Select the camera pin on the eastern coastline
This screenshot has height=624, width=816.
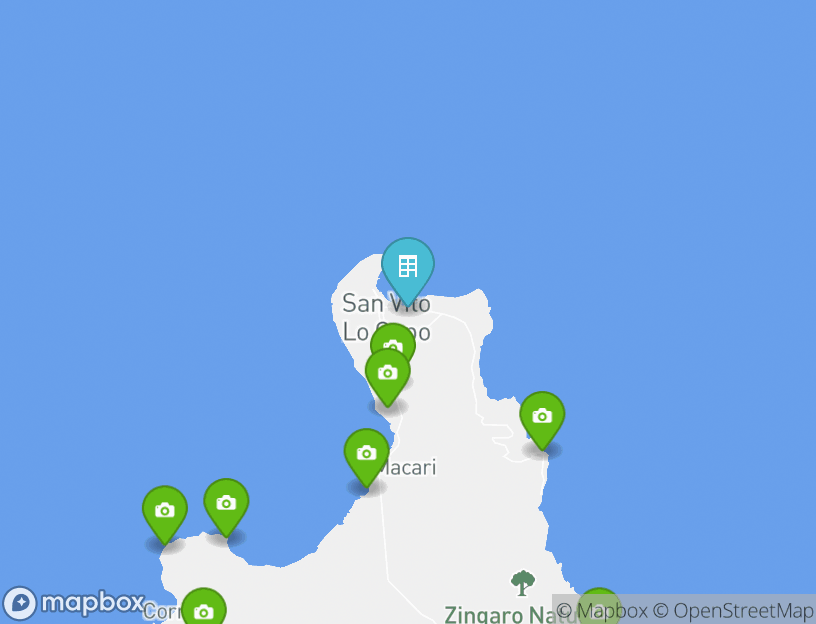click(541, 417)
